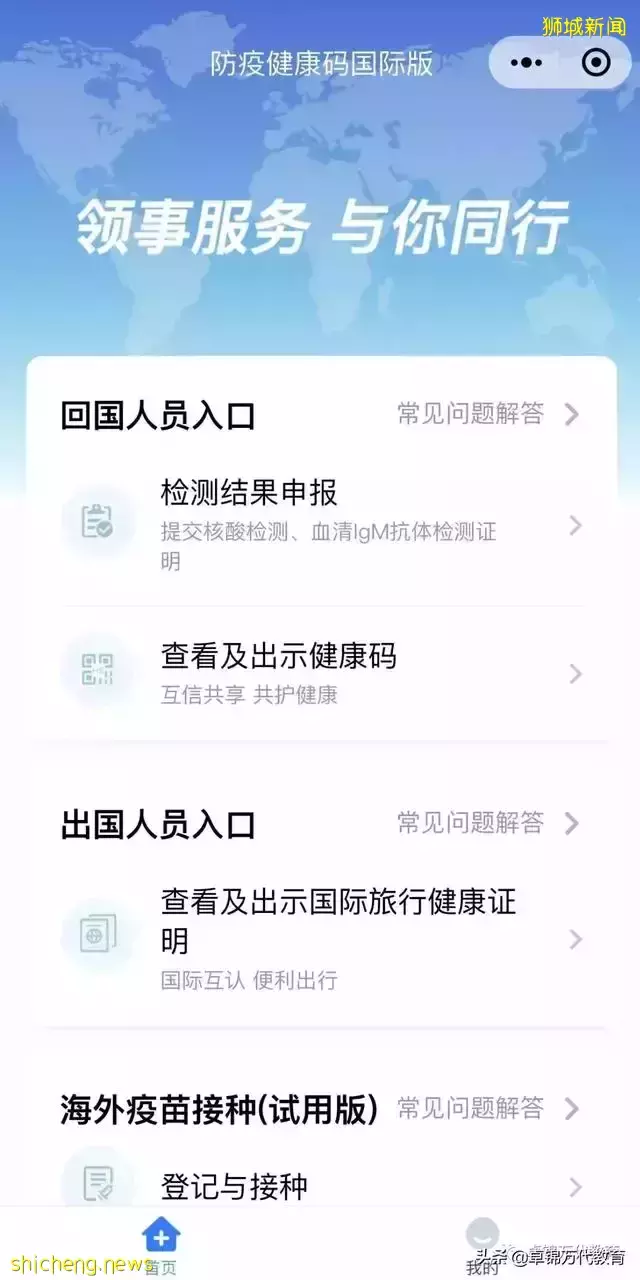The height and width of the screenshot is (1280, 640).
Task: Open FAQ link beside 海外疫苗接种
Action: pos(487,1108)
